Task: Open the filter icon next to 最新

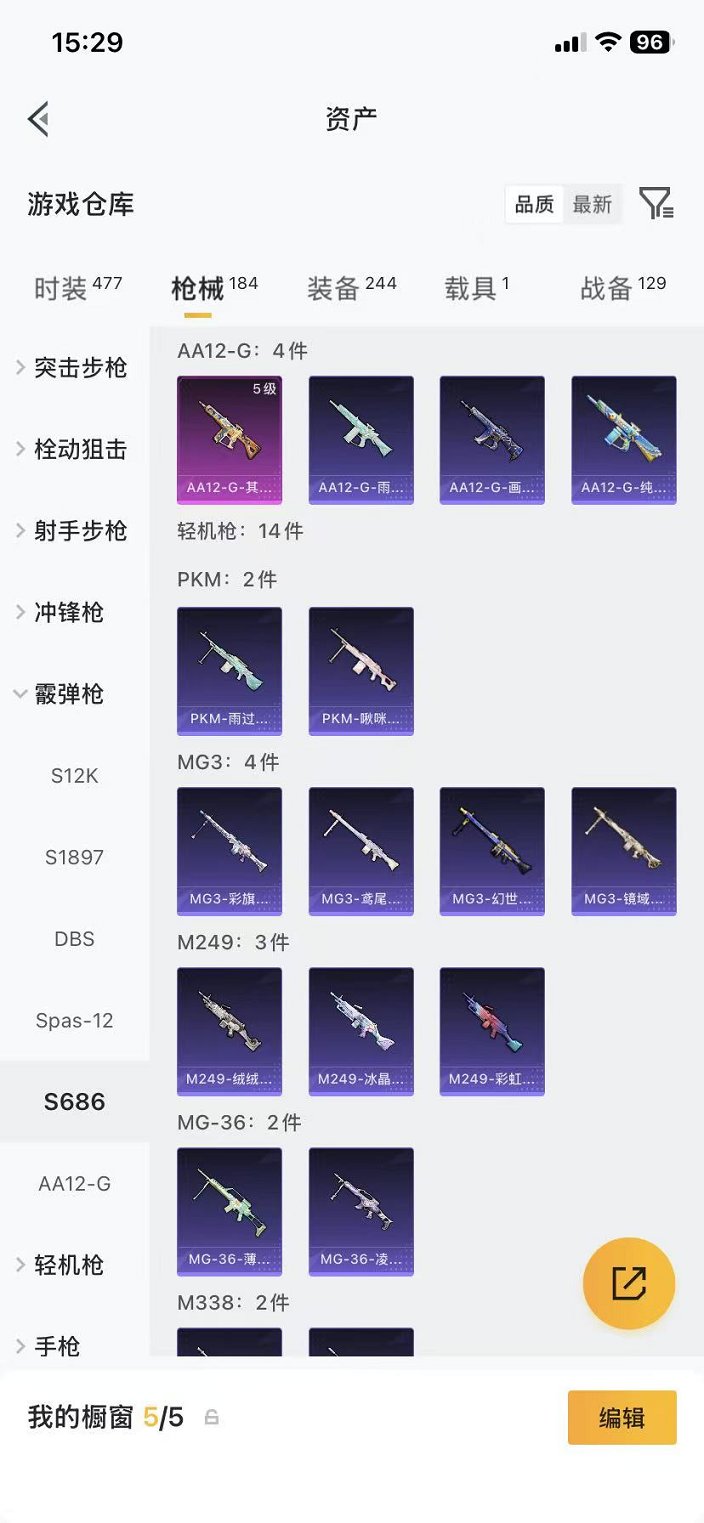Action: click(656, 204)
